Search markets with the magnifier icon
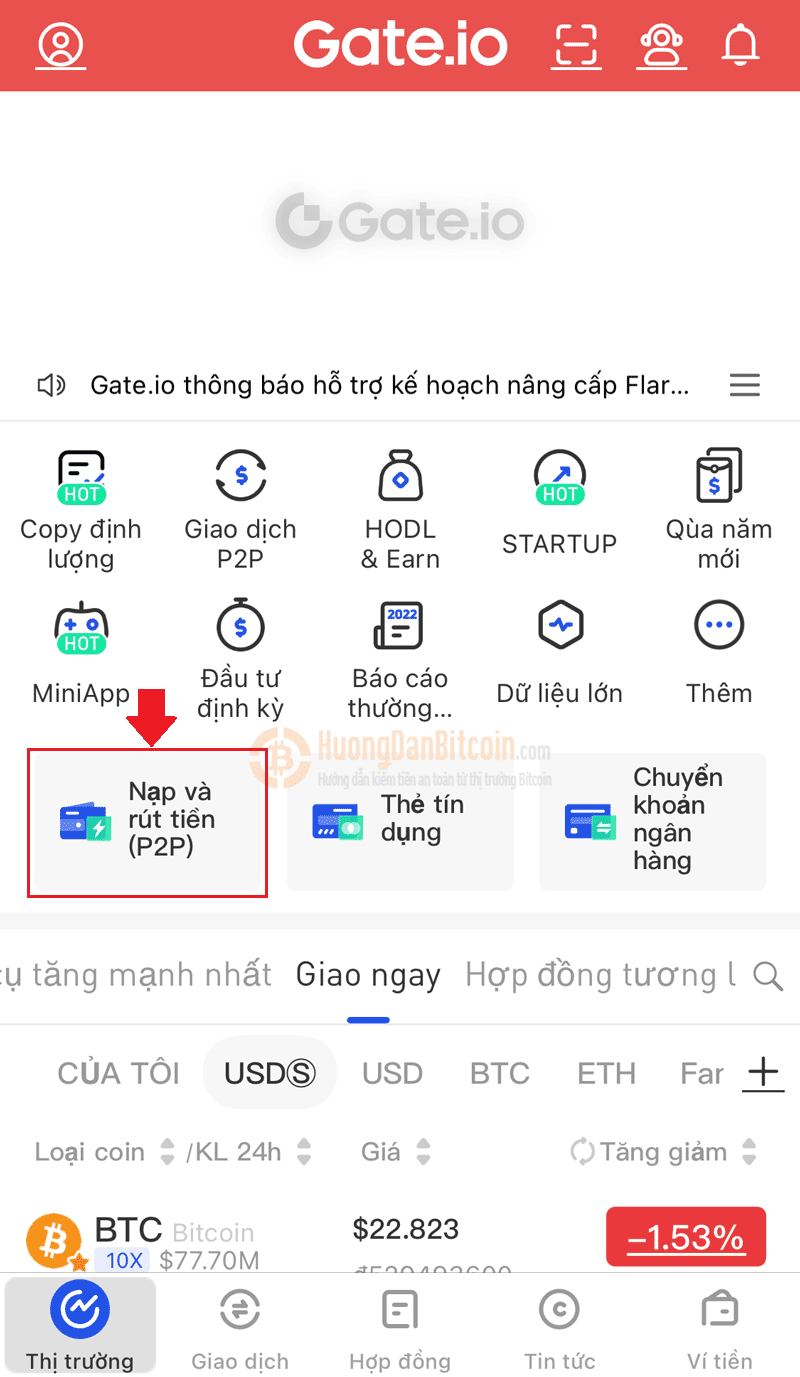Screen dimensions: 800x1377 [767, 975]
